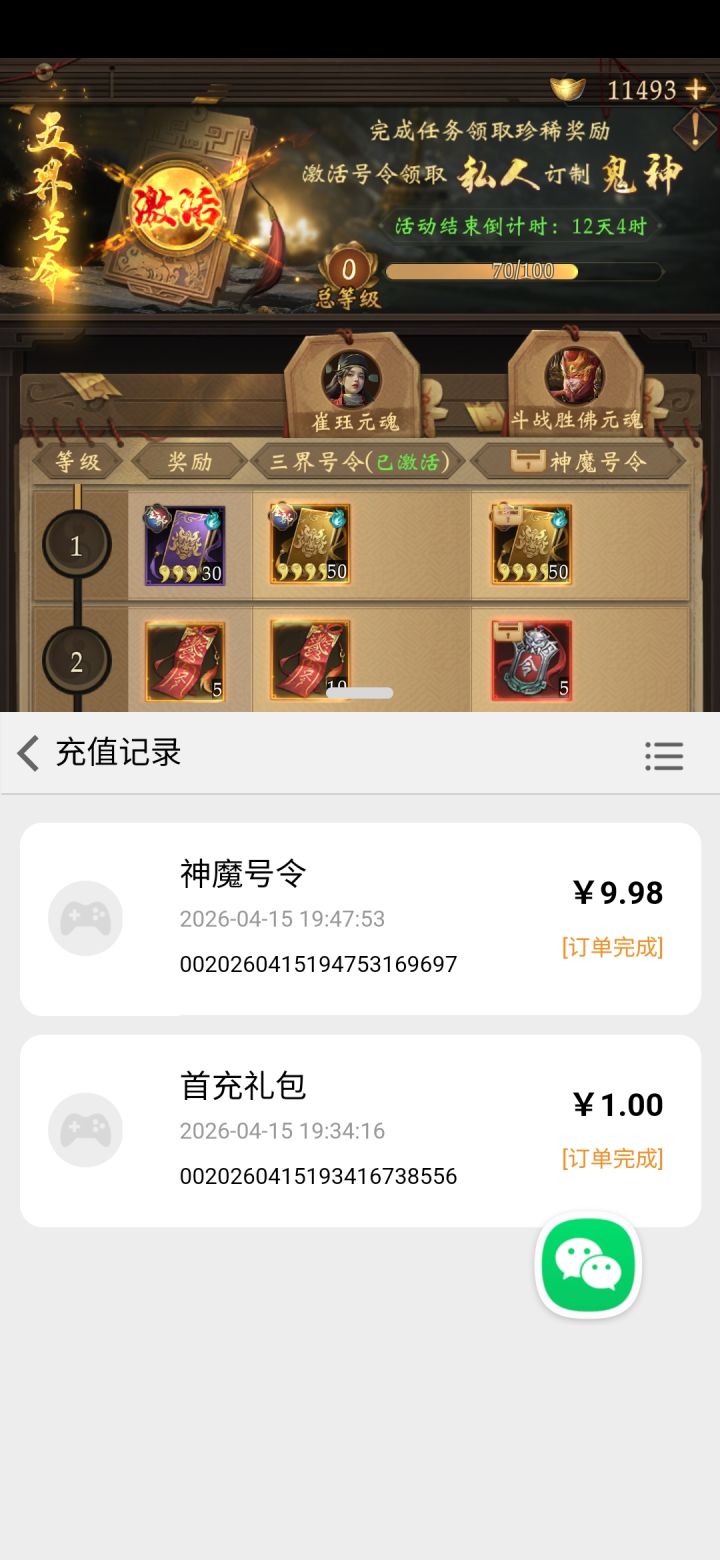Select the exclamation notice icon top right

pyautogui.click(x=695, y=128)
